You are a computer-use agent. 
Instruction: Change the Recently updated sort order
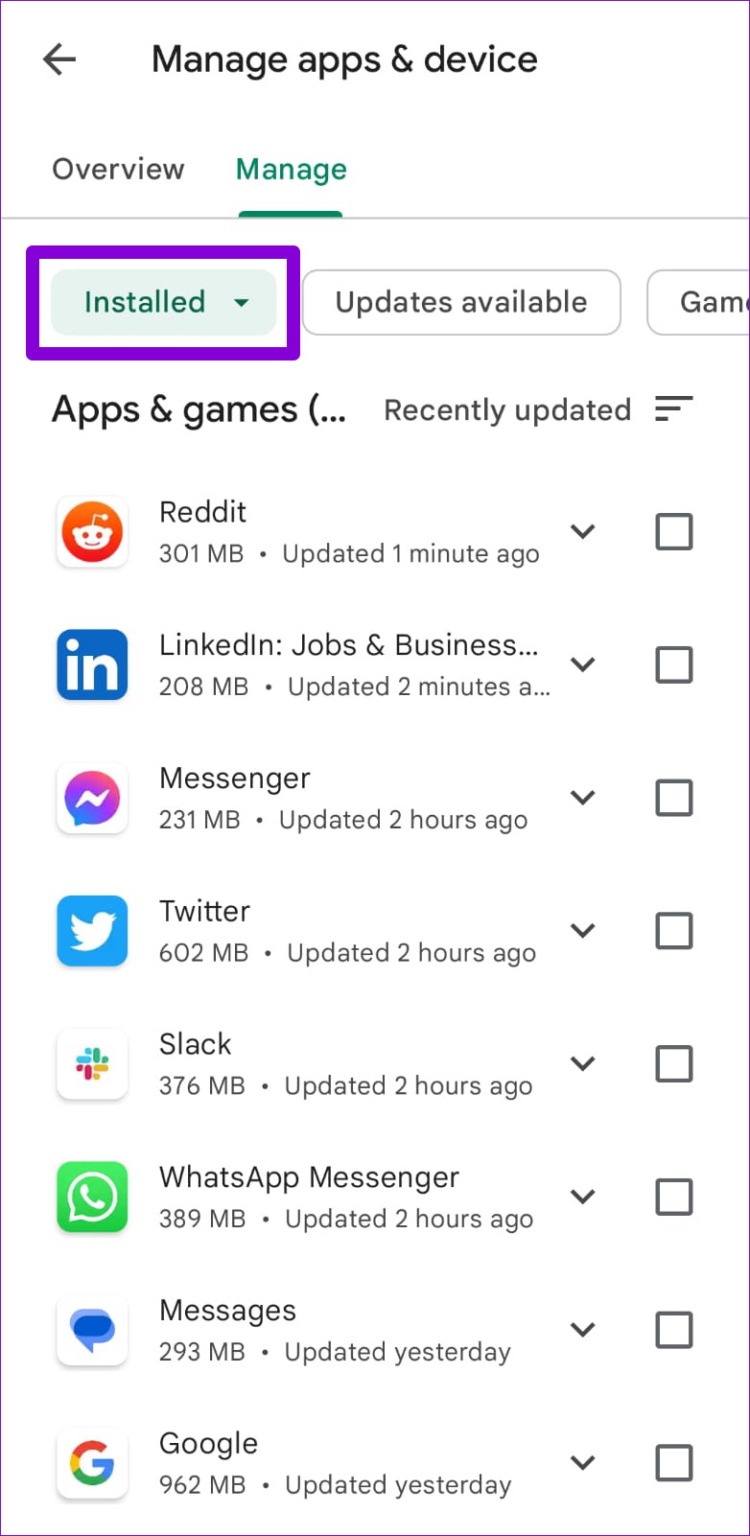508,409
